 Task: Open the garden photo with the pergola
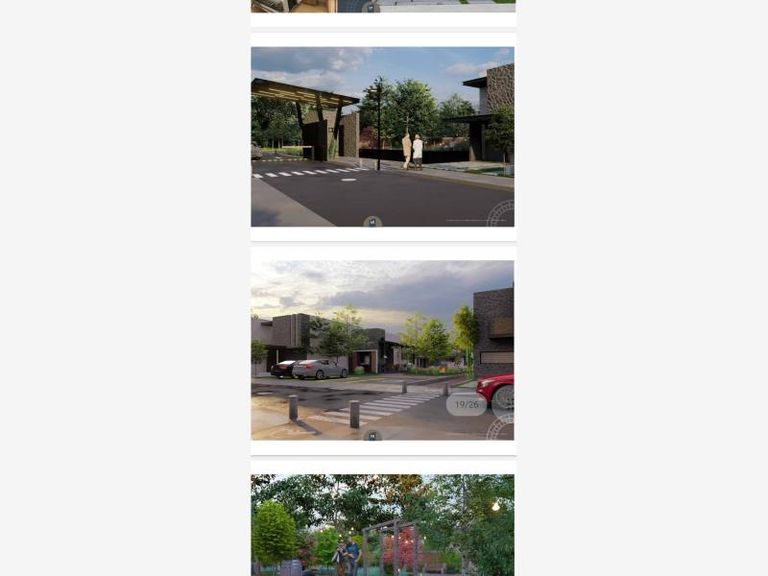[x=382, y=524]
